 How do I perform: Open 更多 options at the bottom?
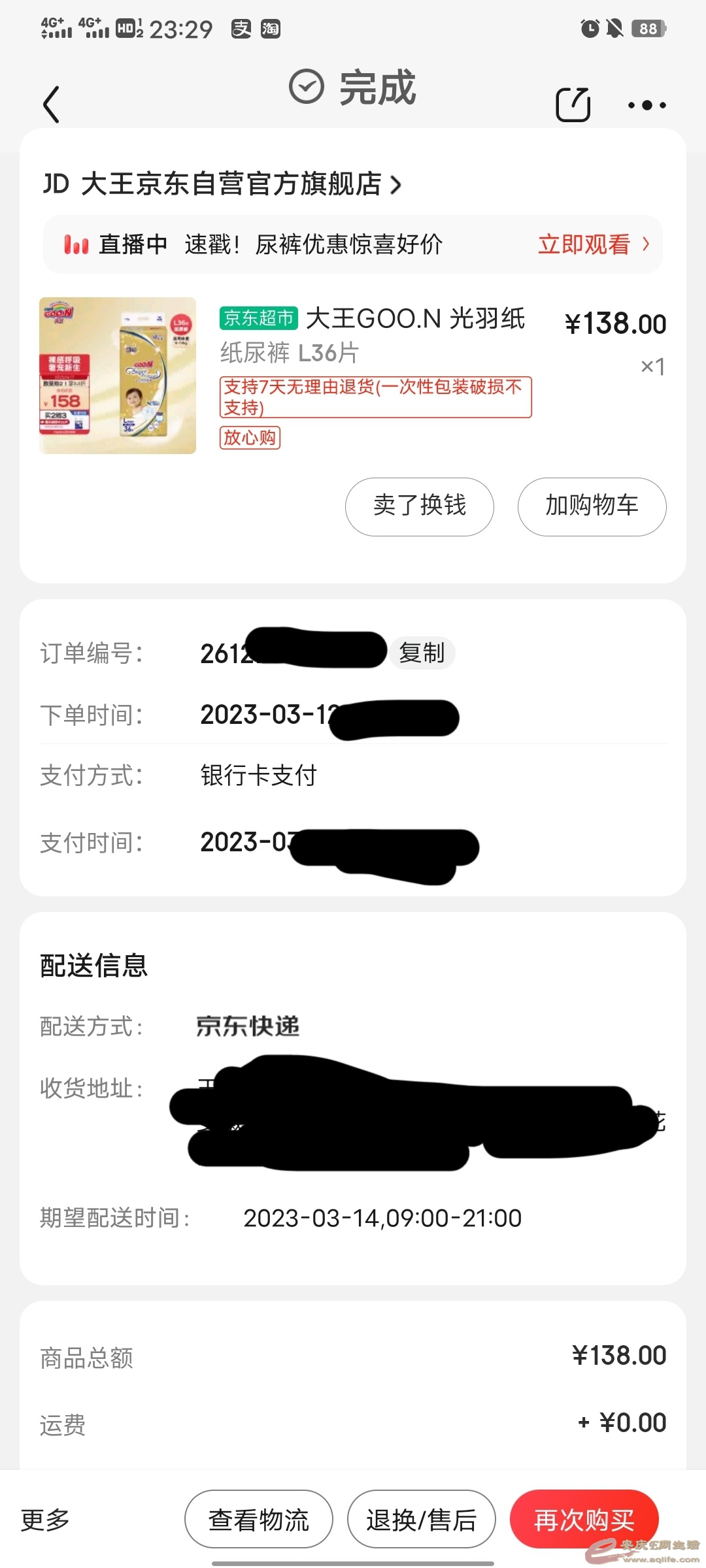(45, 1520)
